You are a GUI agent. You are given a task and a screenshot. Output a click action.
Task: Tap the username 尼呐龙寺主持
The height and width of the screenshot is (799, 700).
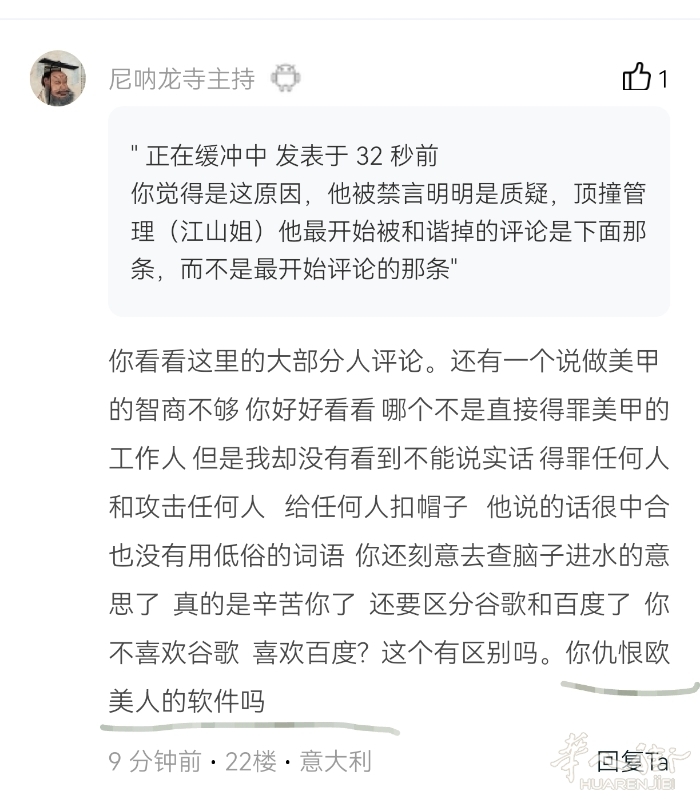coord(182,79)
